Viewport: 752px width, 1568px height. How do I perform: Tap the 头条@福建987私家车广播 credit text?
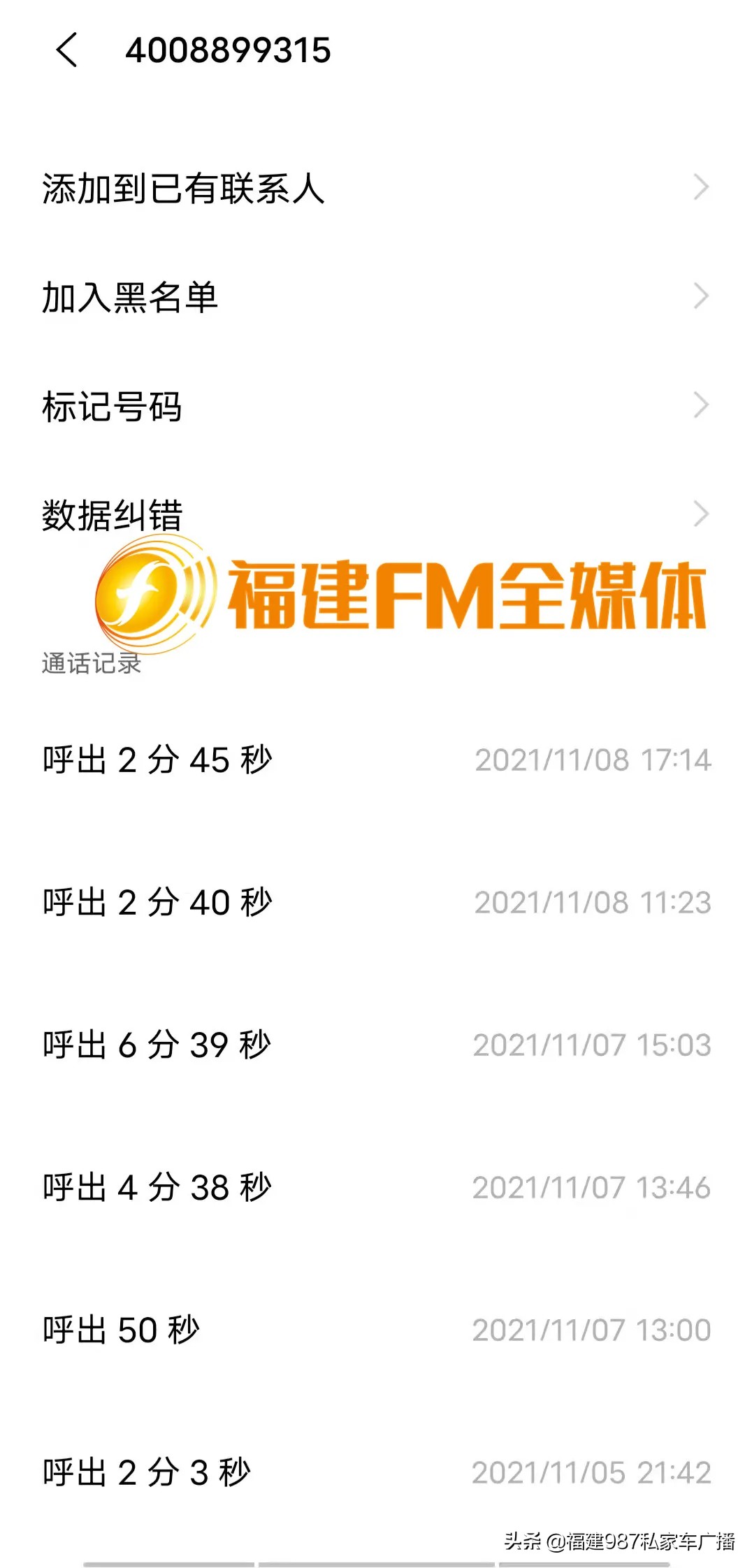pyautogui.click(x=619, y=1539)
